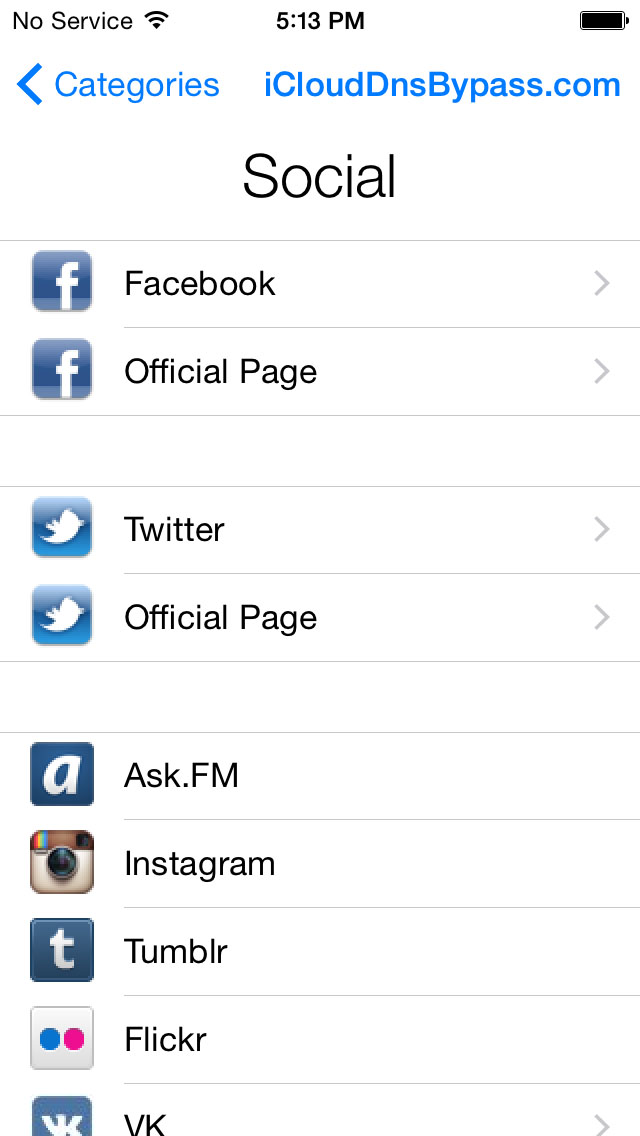Select Ask.FM from the list

(x=320, y=776)
